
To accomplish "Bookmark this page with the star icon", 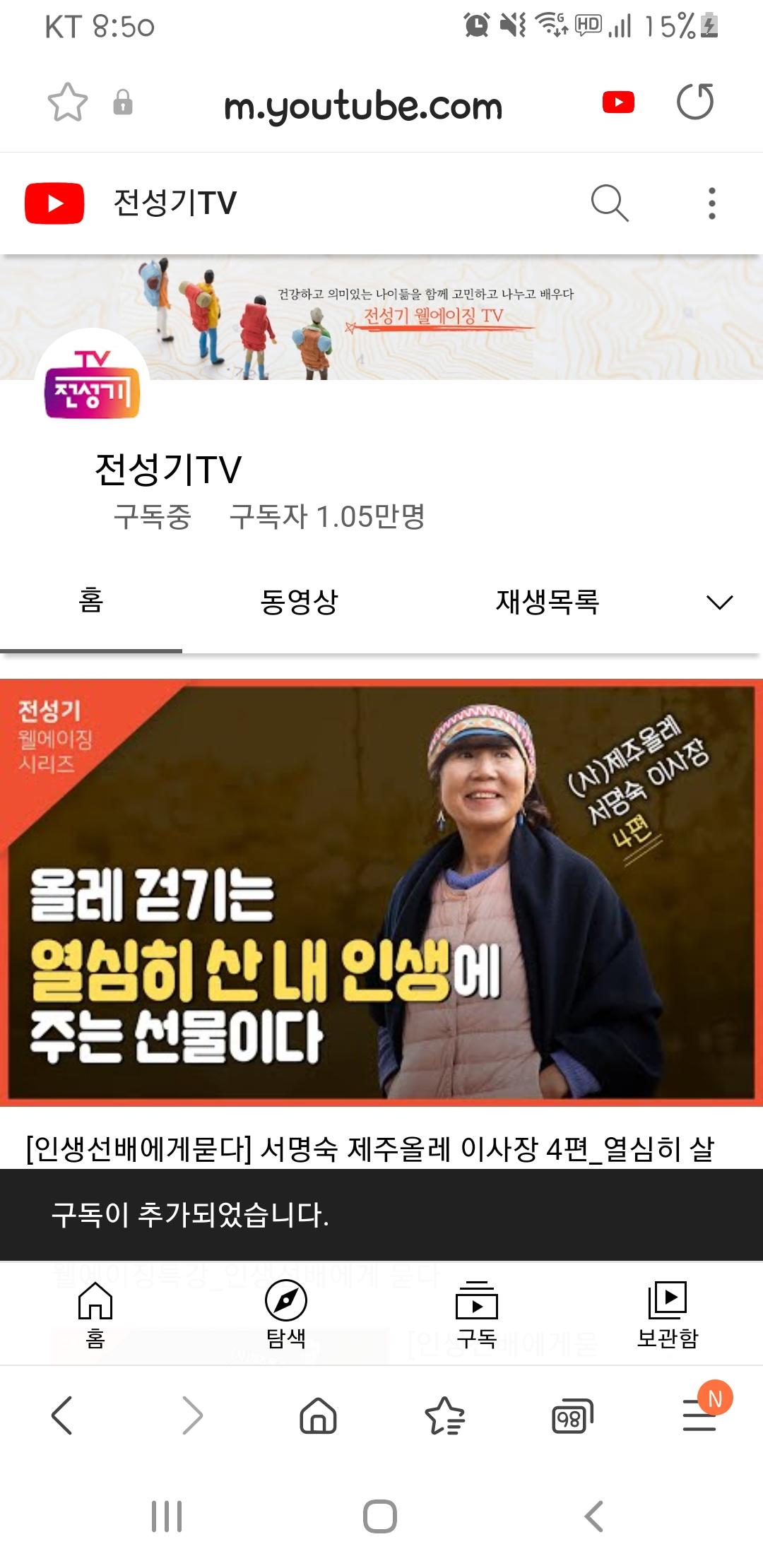I will coord(68,103).
